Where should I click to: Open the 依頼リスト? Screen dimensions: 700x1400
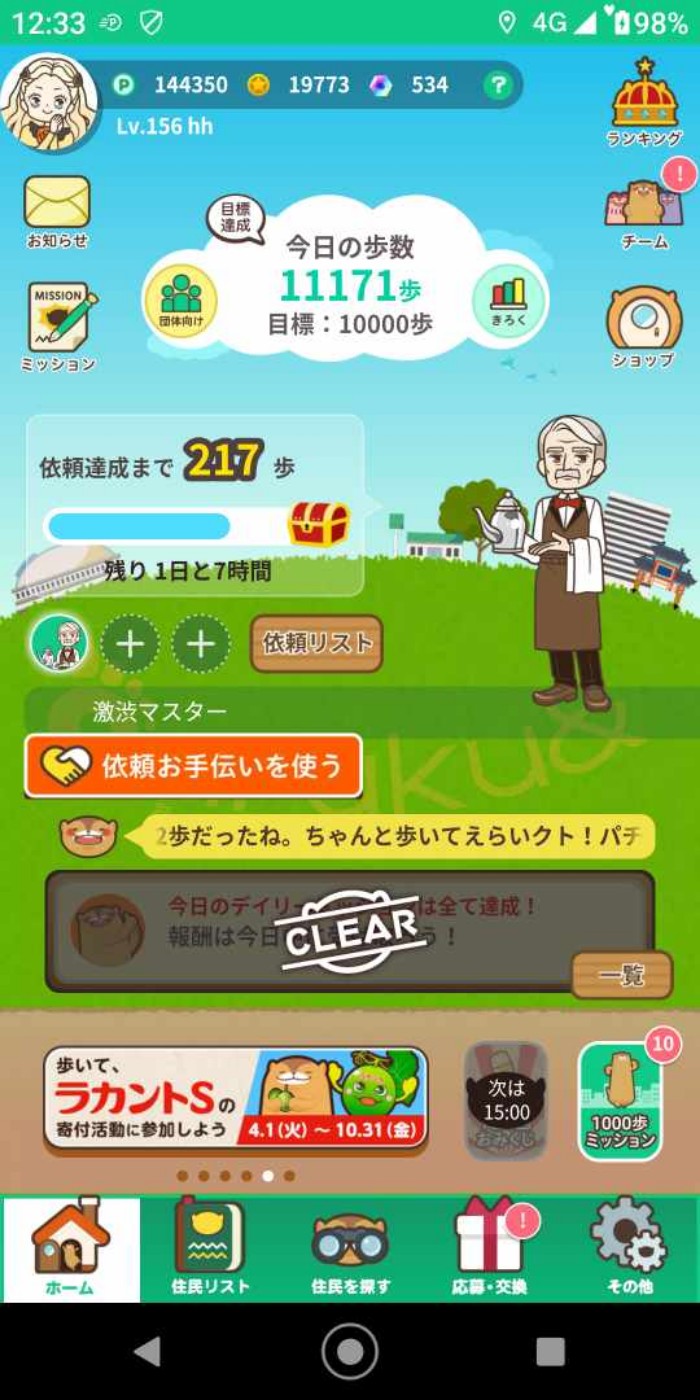pos(316,644)
